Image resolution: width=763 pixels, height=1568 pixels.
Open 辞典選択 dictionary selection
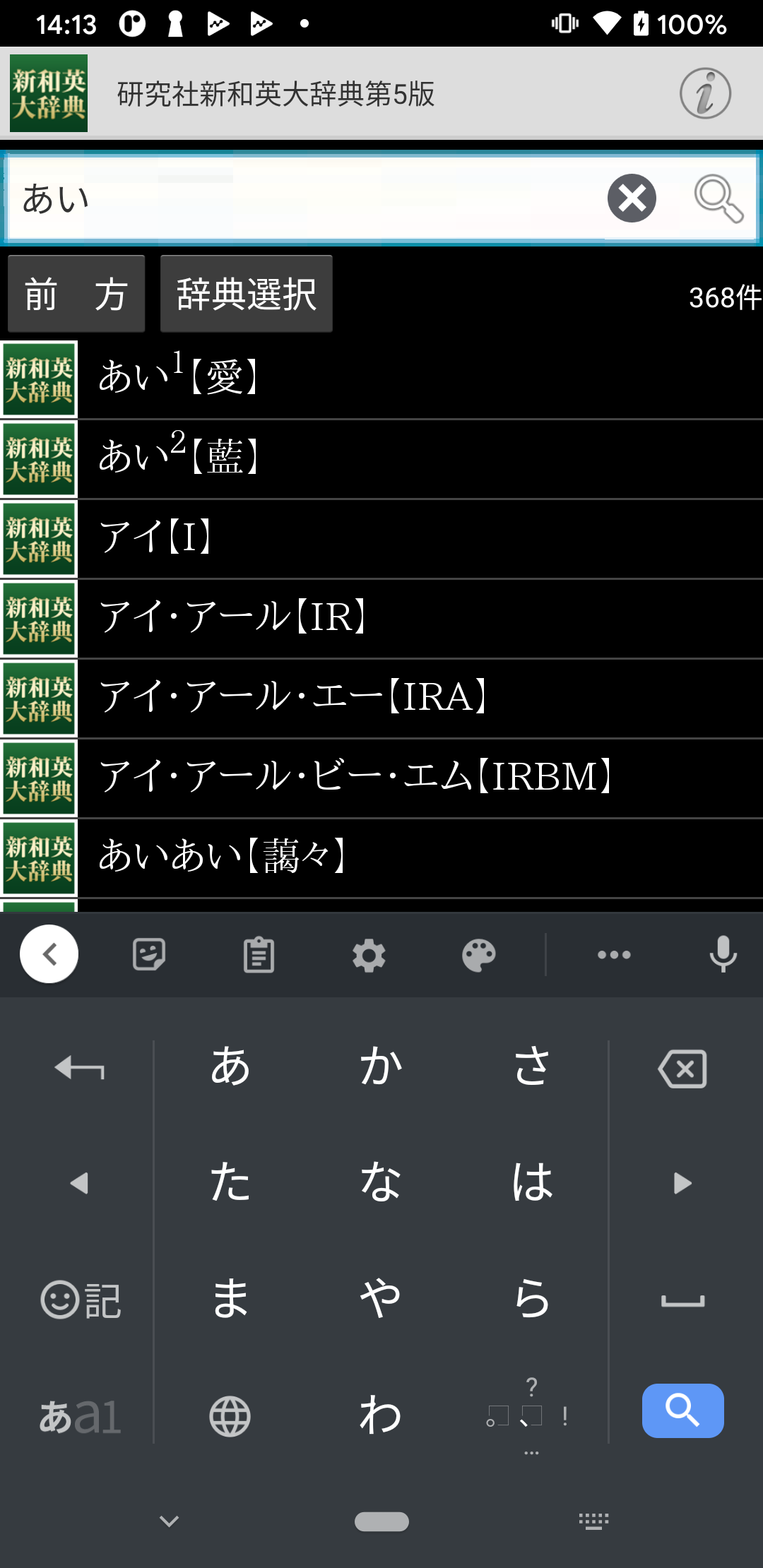pyautogui.click(x=246, y=294)
